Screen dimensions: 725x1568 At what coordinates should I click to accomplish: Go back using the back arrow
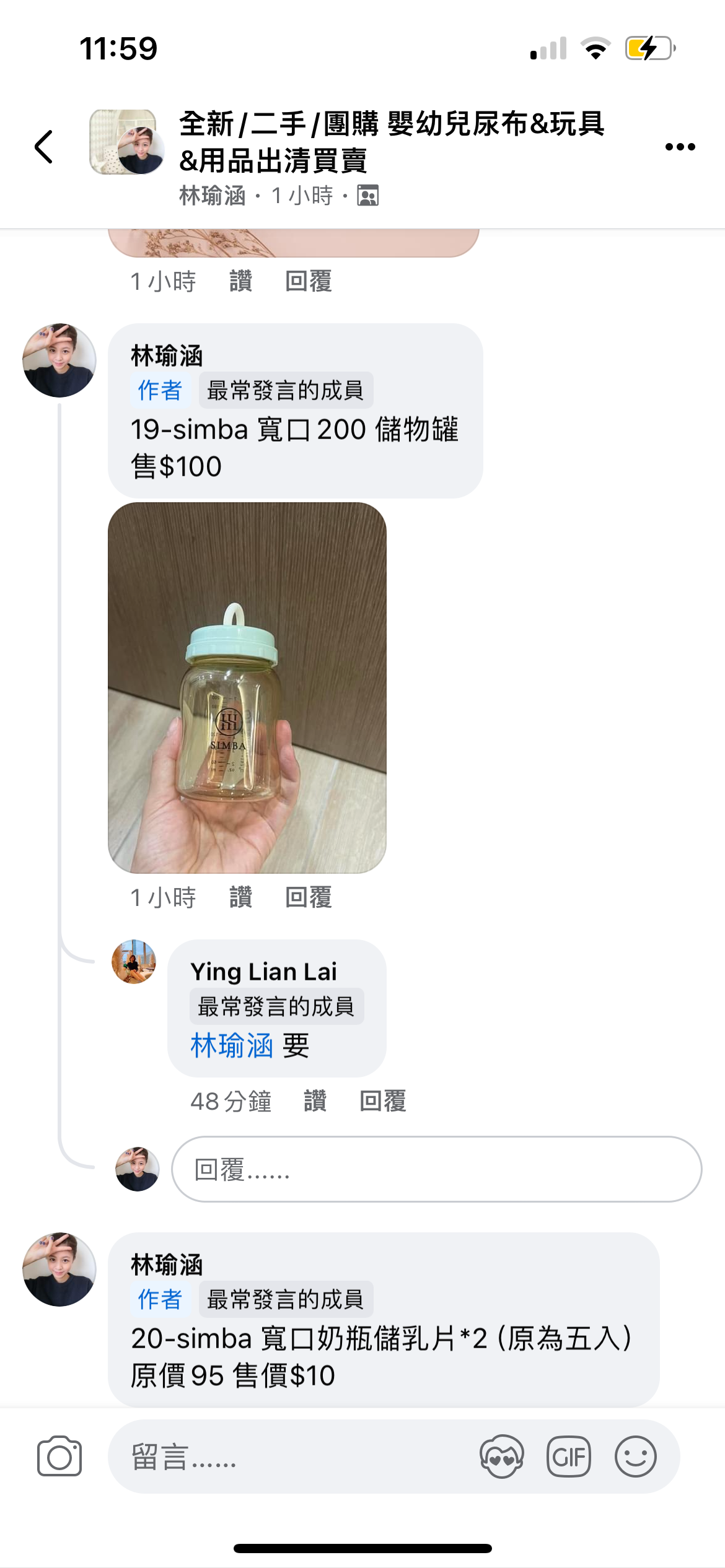pyautogui.click(x=44, y=147)
